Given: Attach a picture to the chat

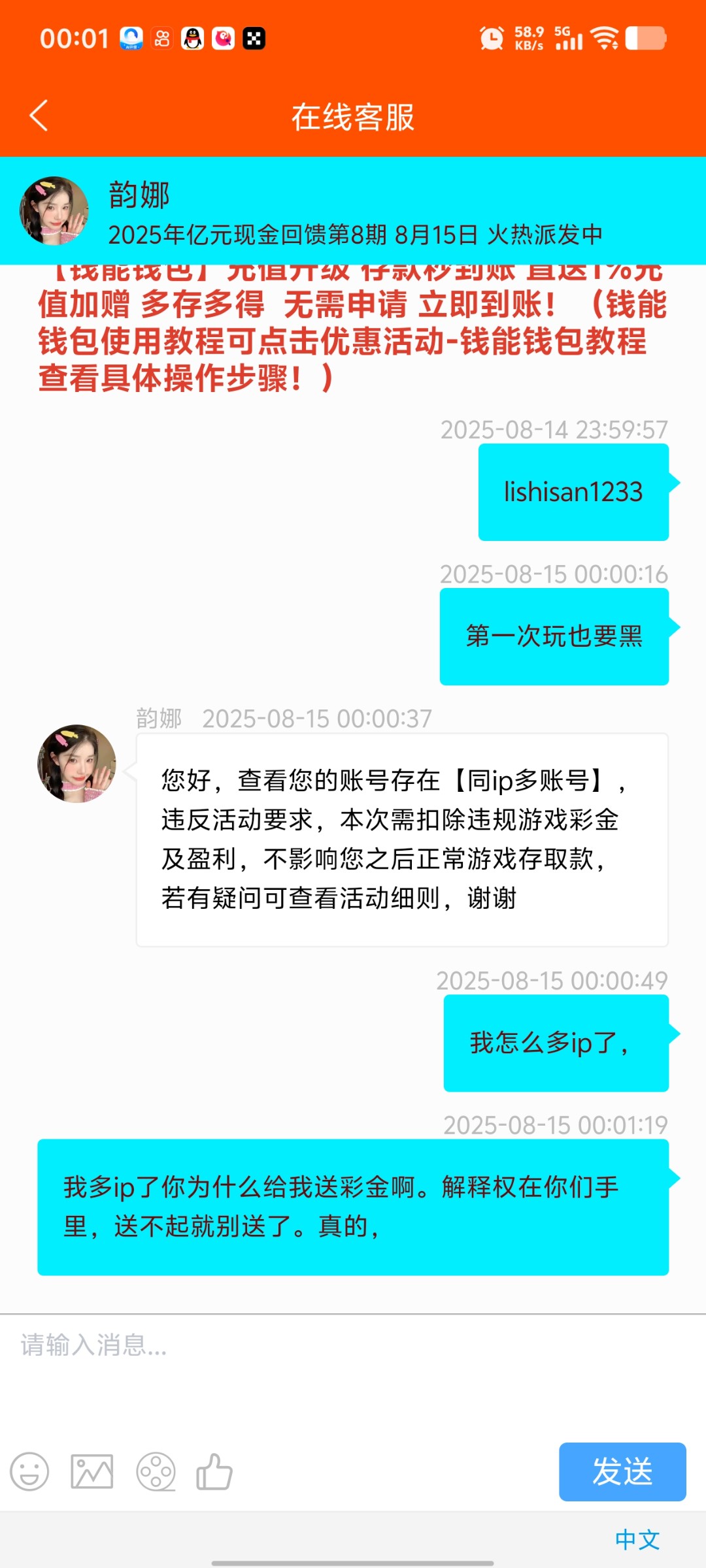Looking at the screenshot, I should pyautogui.click(x=92, y=1472).
